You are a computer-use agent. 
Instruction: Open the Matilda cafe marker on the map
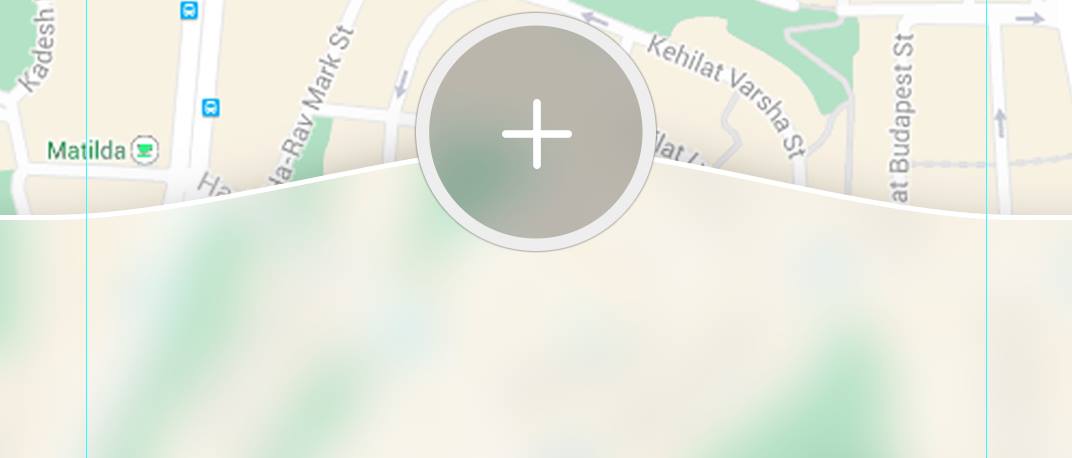(146, 151)
